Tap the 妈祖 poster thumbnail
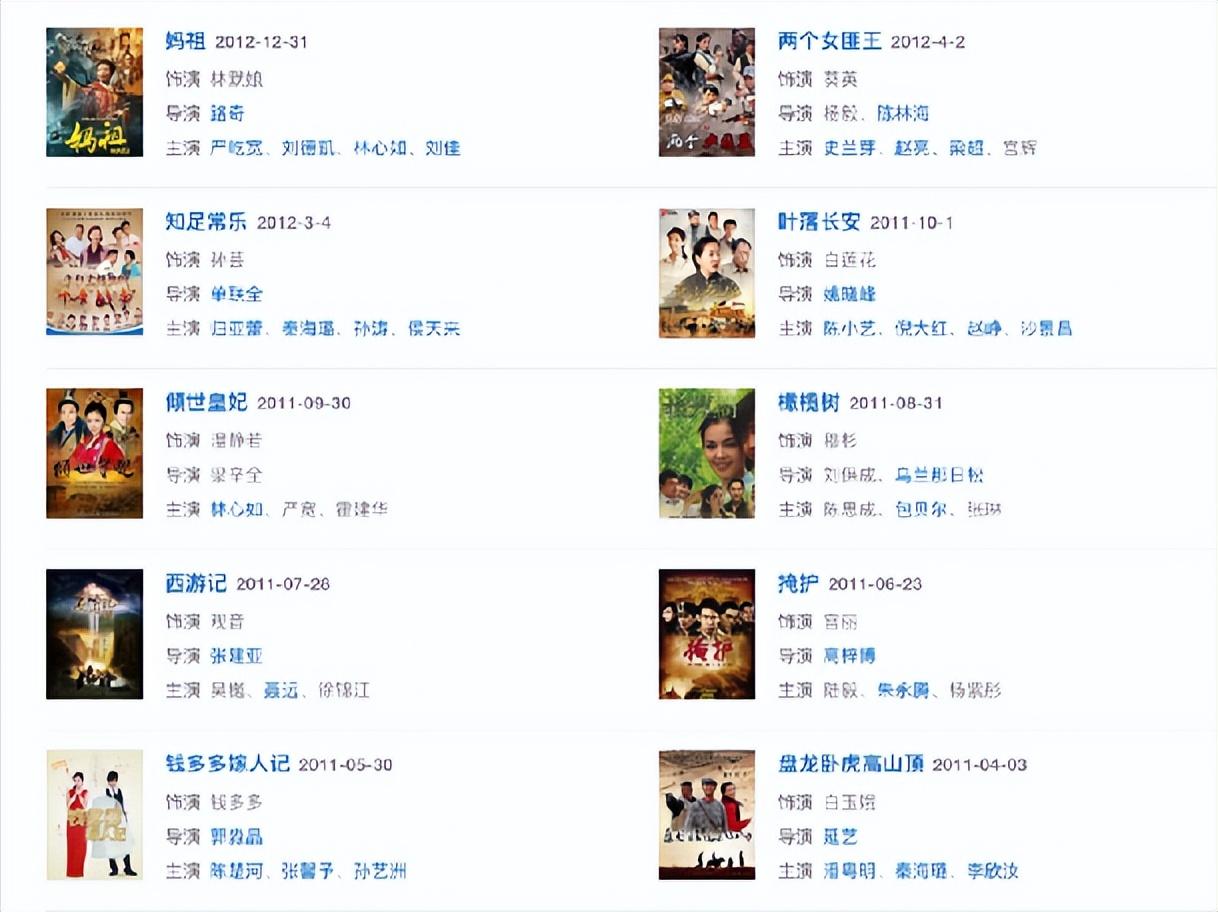This screenshot has width=1218, height=912. [x=94, y=92]
